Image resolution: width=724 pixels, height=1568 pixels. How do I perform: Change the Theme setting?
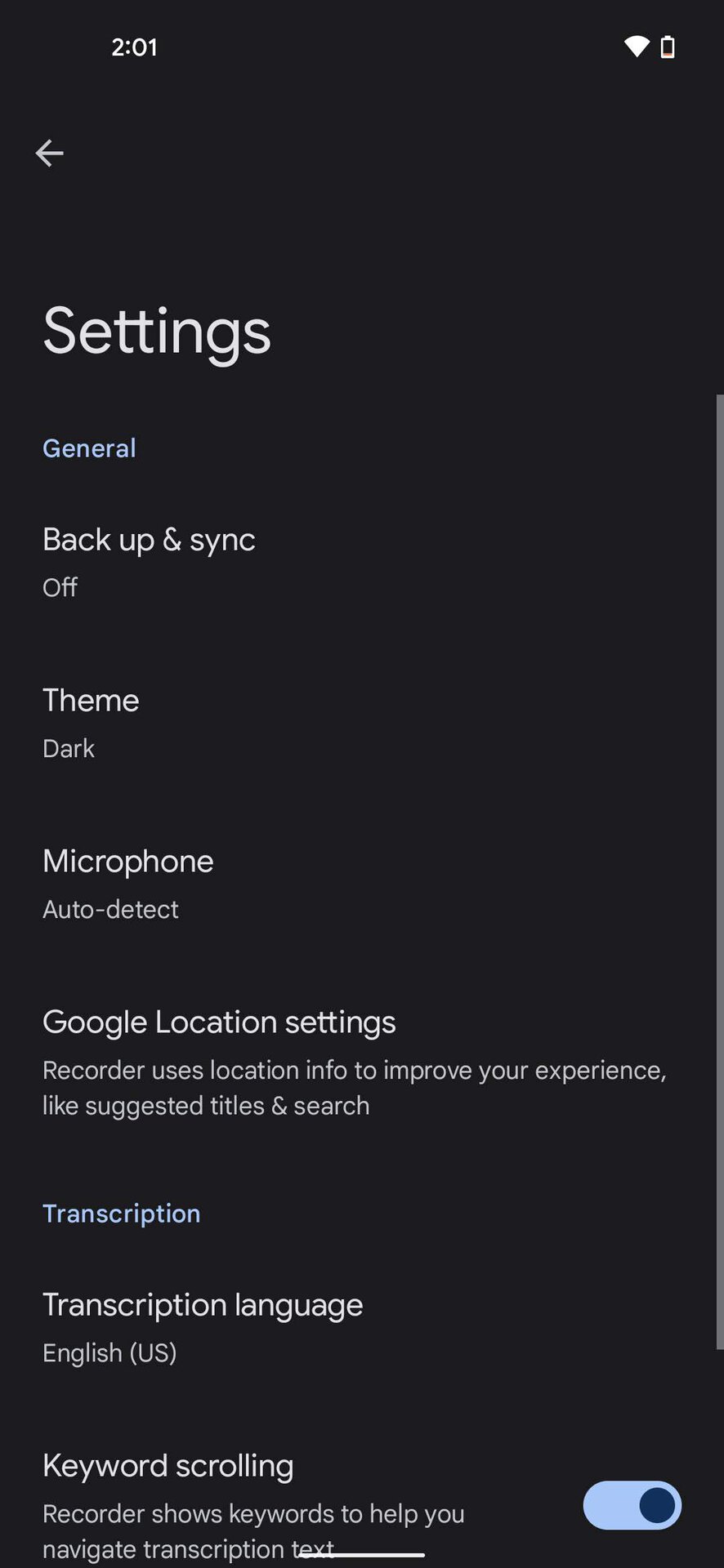click(91, 722)
